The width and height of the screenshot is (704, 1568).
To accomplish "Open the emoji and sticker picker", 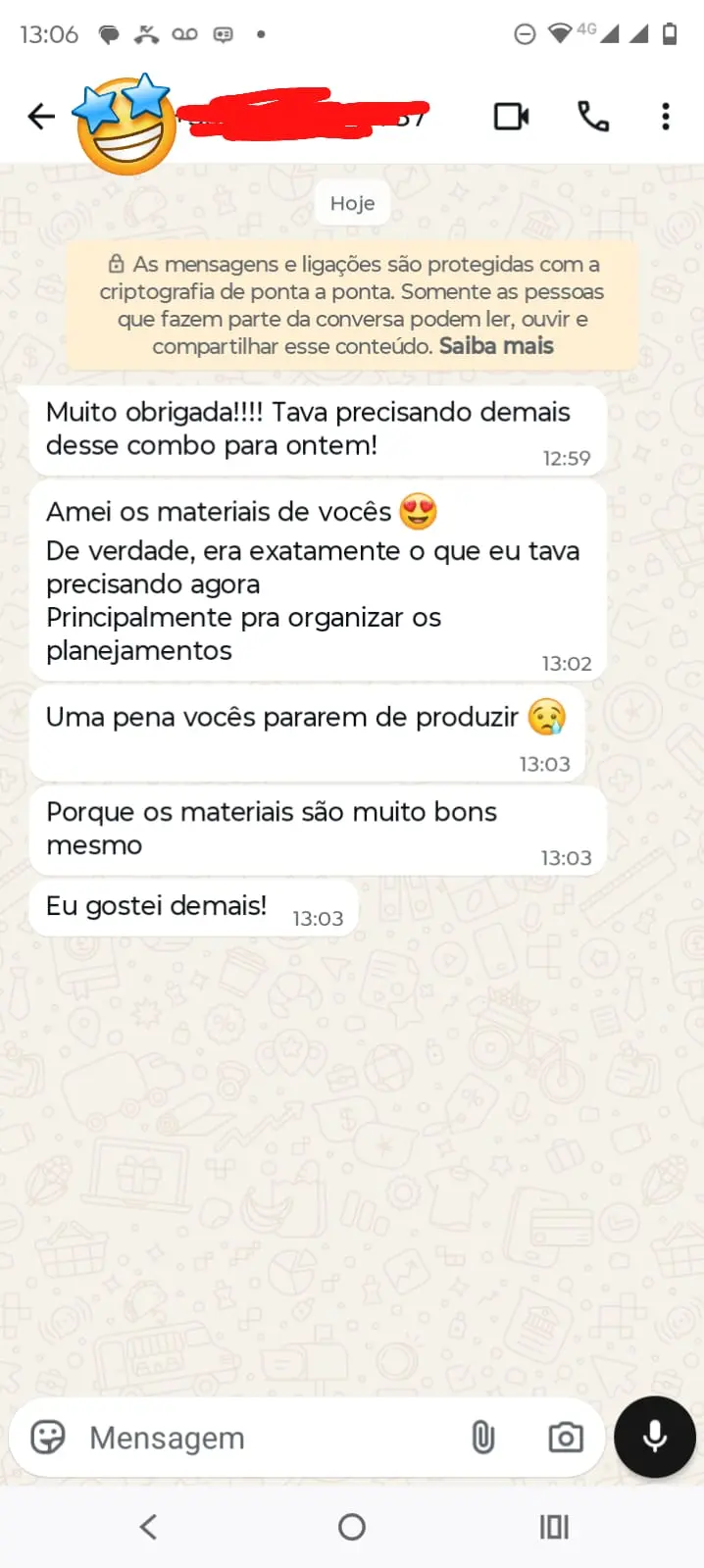I will [x=48, y=1438].
